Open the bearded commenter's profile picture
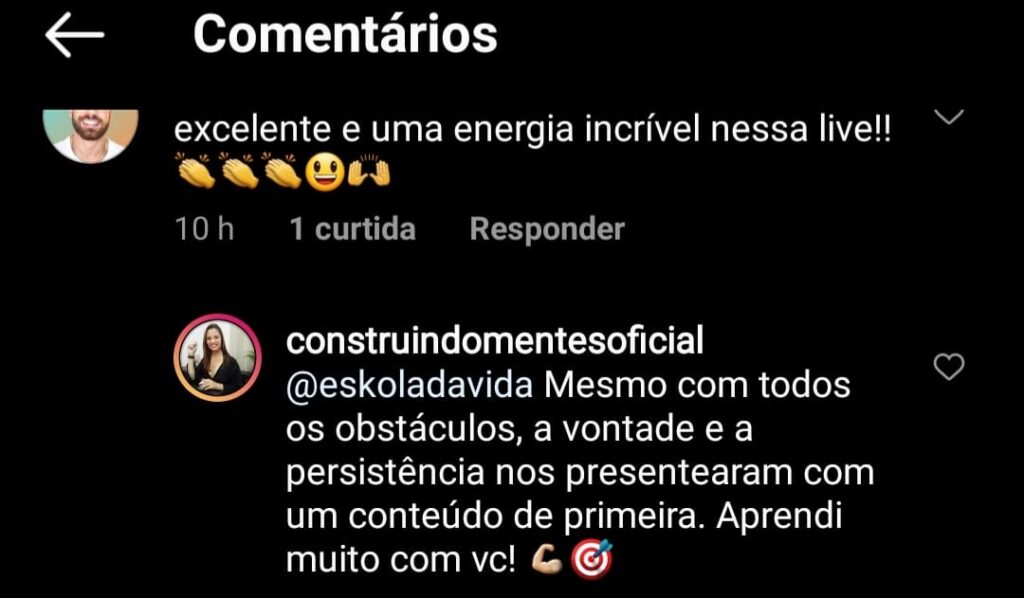 pos(91,135)
